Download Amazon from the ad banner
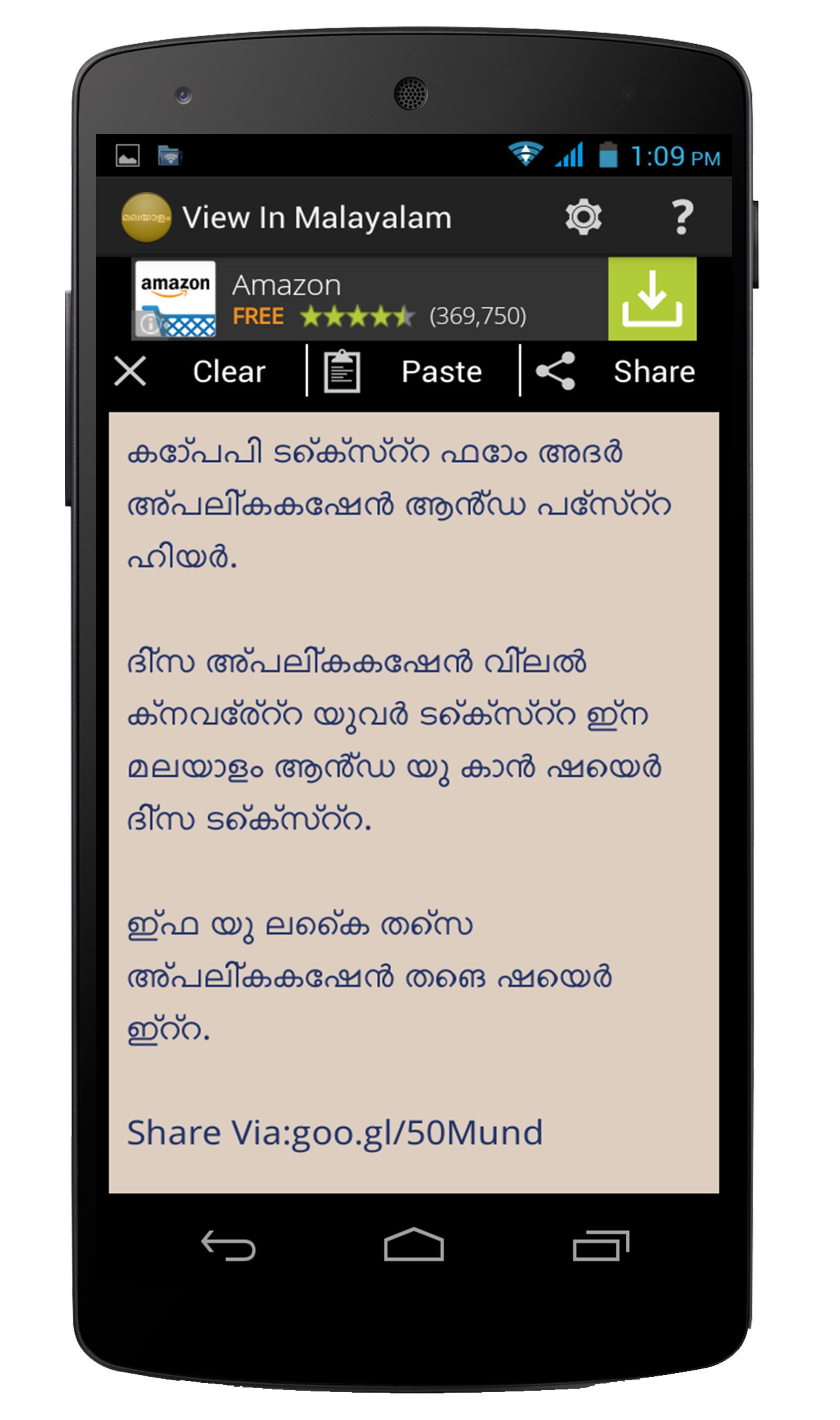Viewport: 840px width, 1420px height. [652, 299]
